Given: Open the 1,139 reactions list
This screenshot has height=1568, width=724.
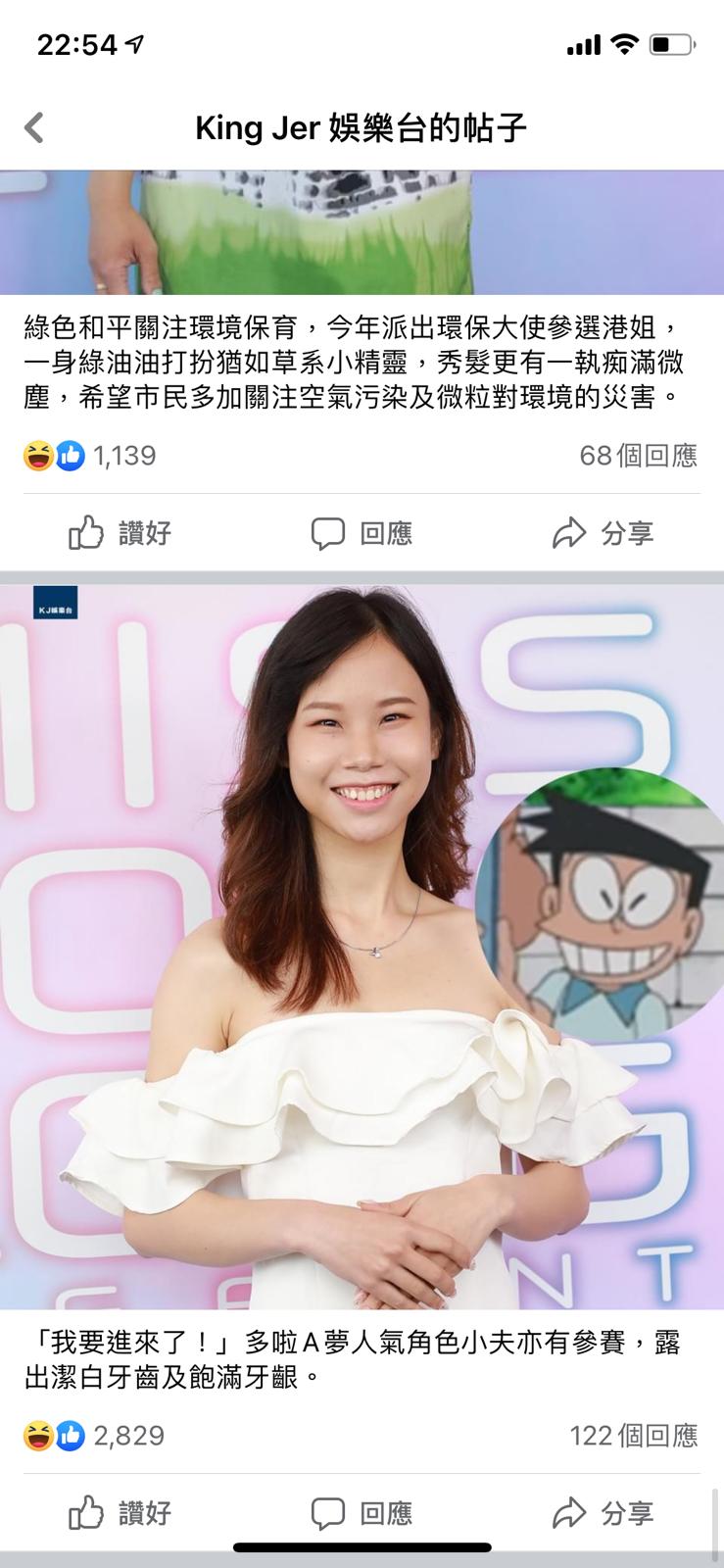Looking at the screenshot, I should pos(90,456).
